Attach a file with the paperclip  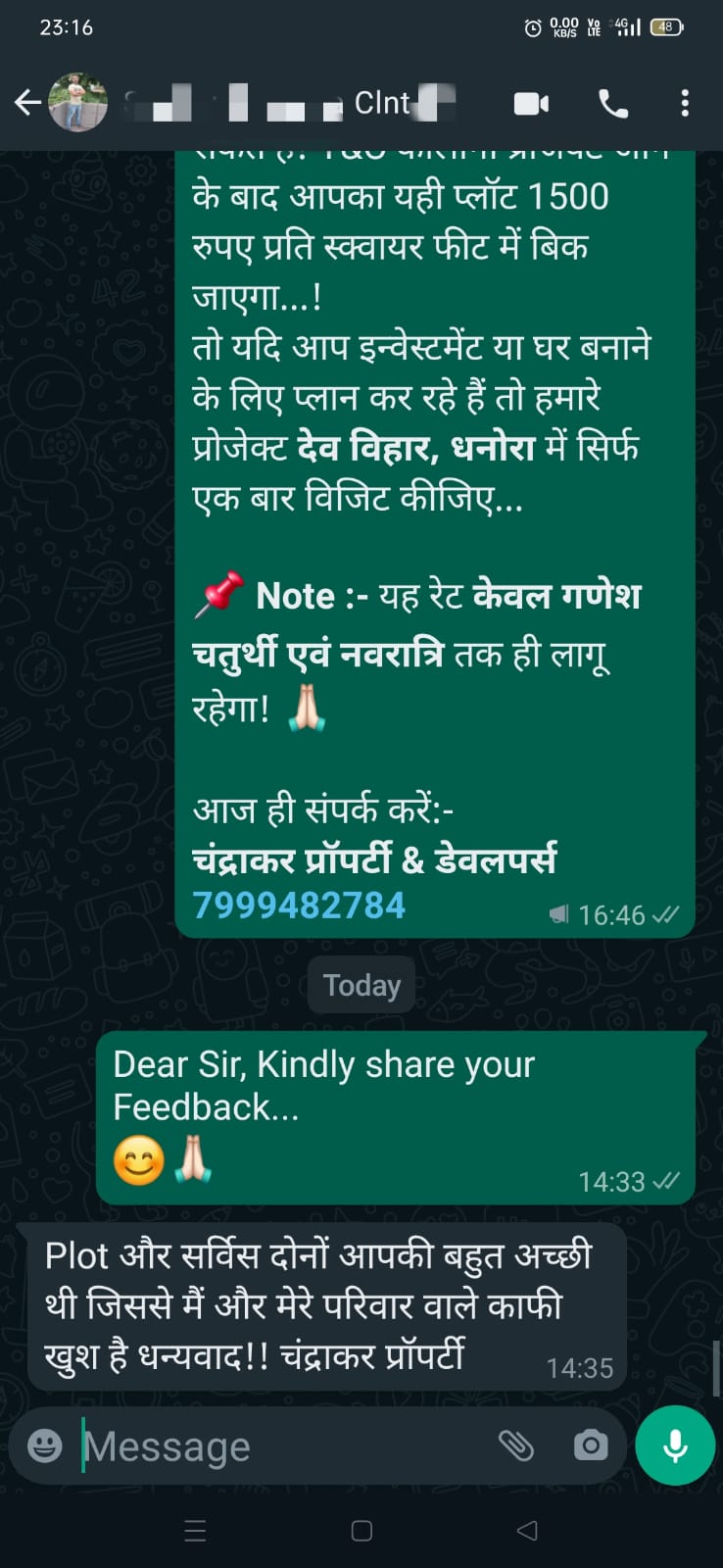coord(516,1445)
